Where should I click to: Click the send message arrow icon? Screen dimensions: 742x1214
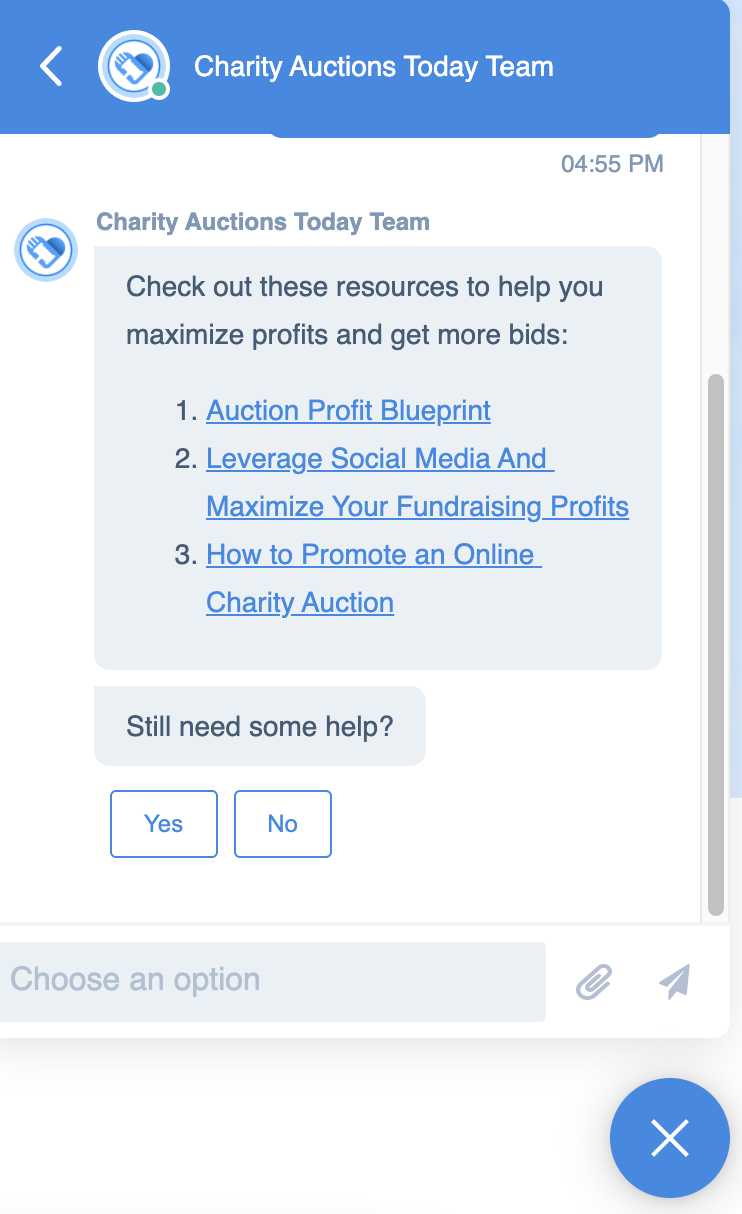(675, 981)
